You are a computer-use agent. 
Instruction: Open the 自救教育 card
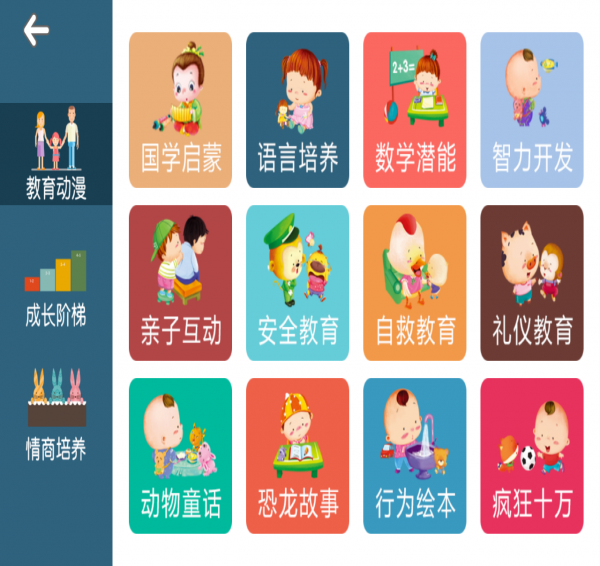pos(414,283)
